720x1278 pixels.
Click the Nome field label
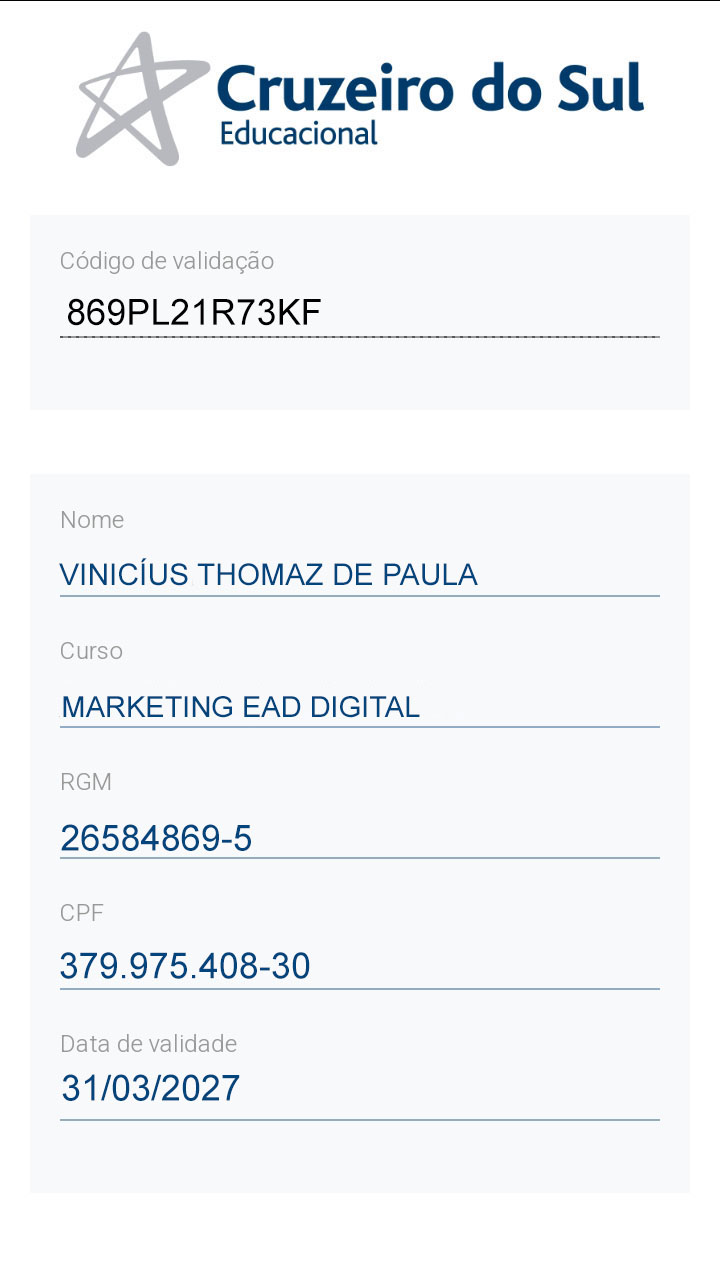[93, 519]
